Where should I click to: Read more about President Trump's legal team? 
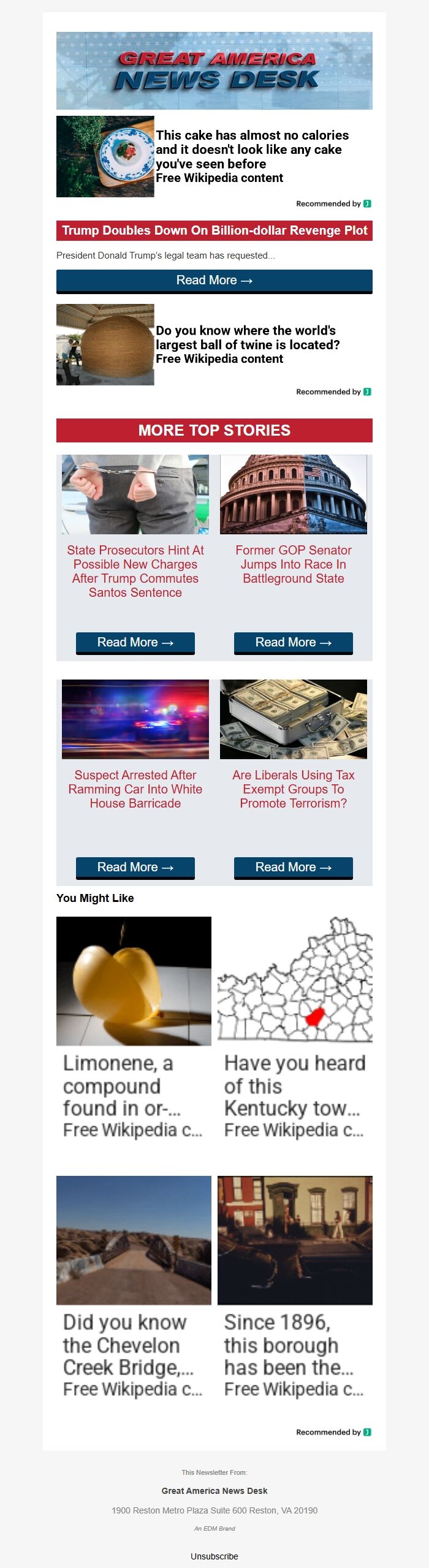[x=214, y=281]
